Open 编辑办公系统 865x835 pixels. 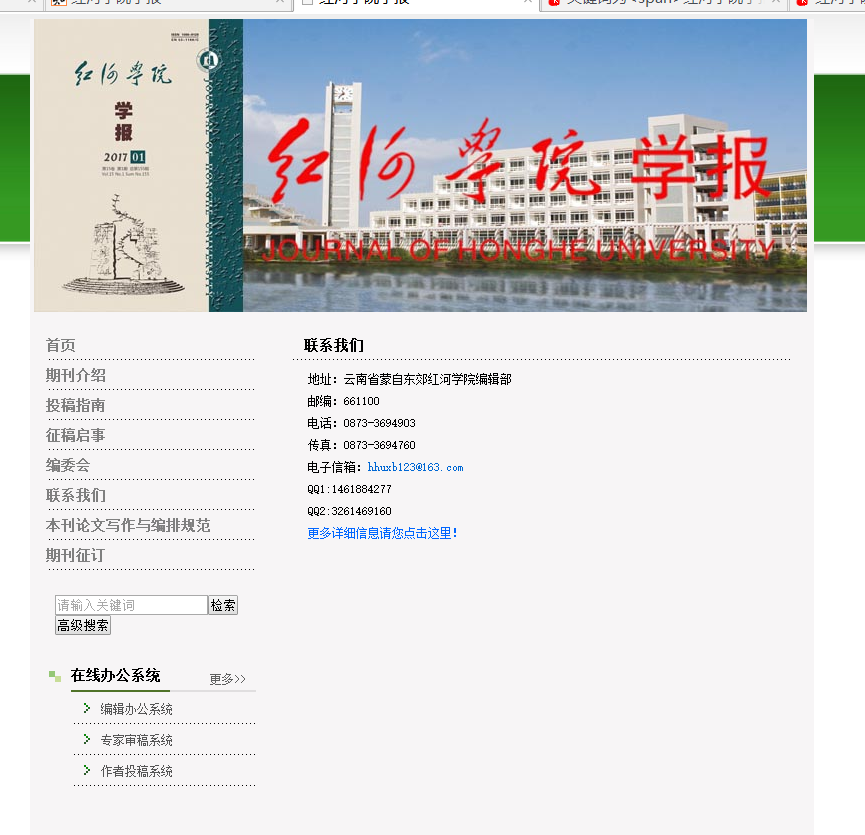(136, 709)
